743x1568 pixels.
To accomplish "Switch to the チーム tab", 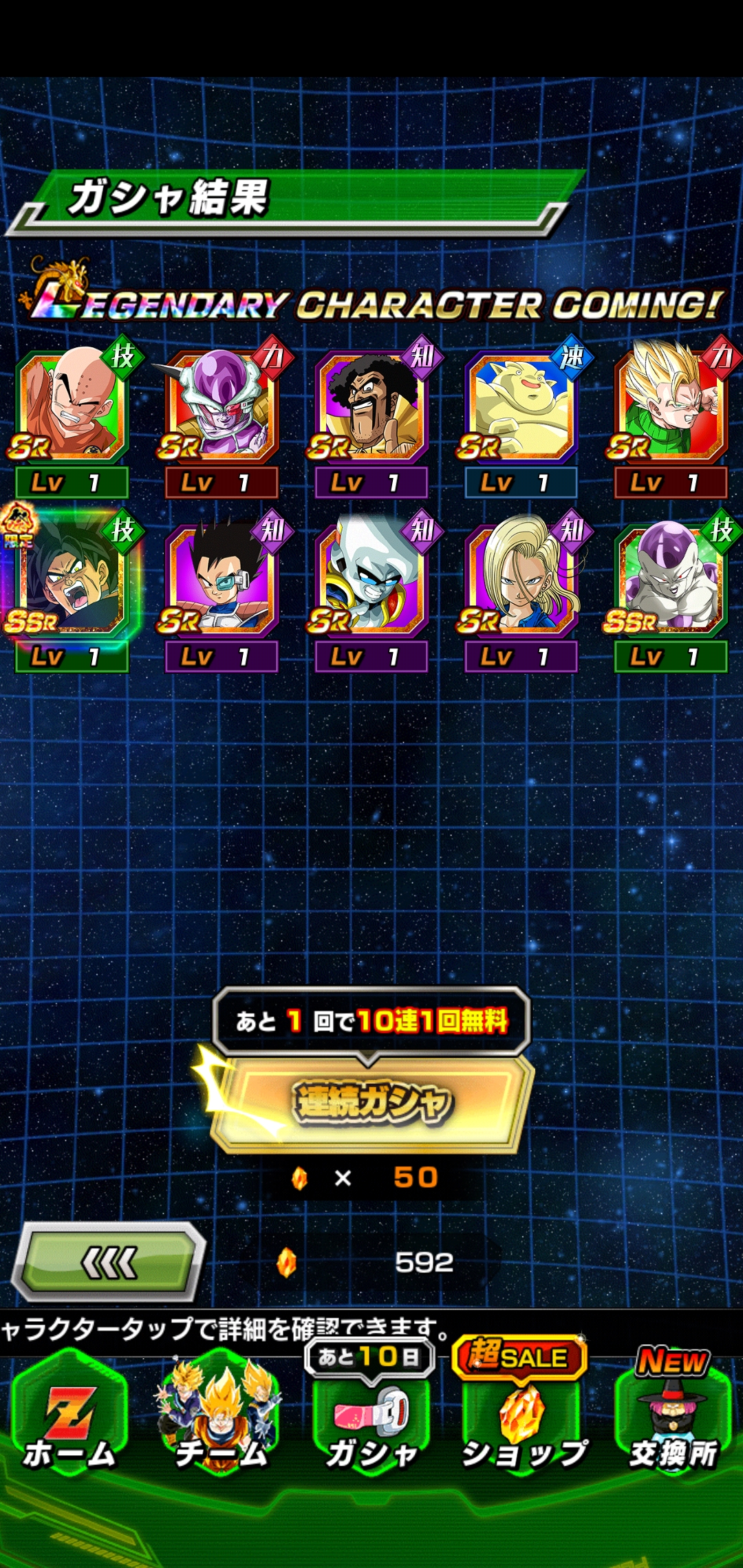I will [x=220, y=1418].
